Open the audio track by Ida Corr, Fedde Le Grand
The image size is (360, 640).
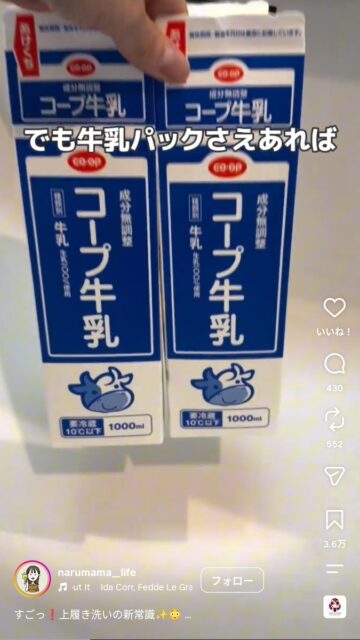point(125,588)
